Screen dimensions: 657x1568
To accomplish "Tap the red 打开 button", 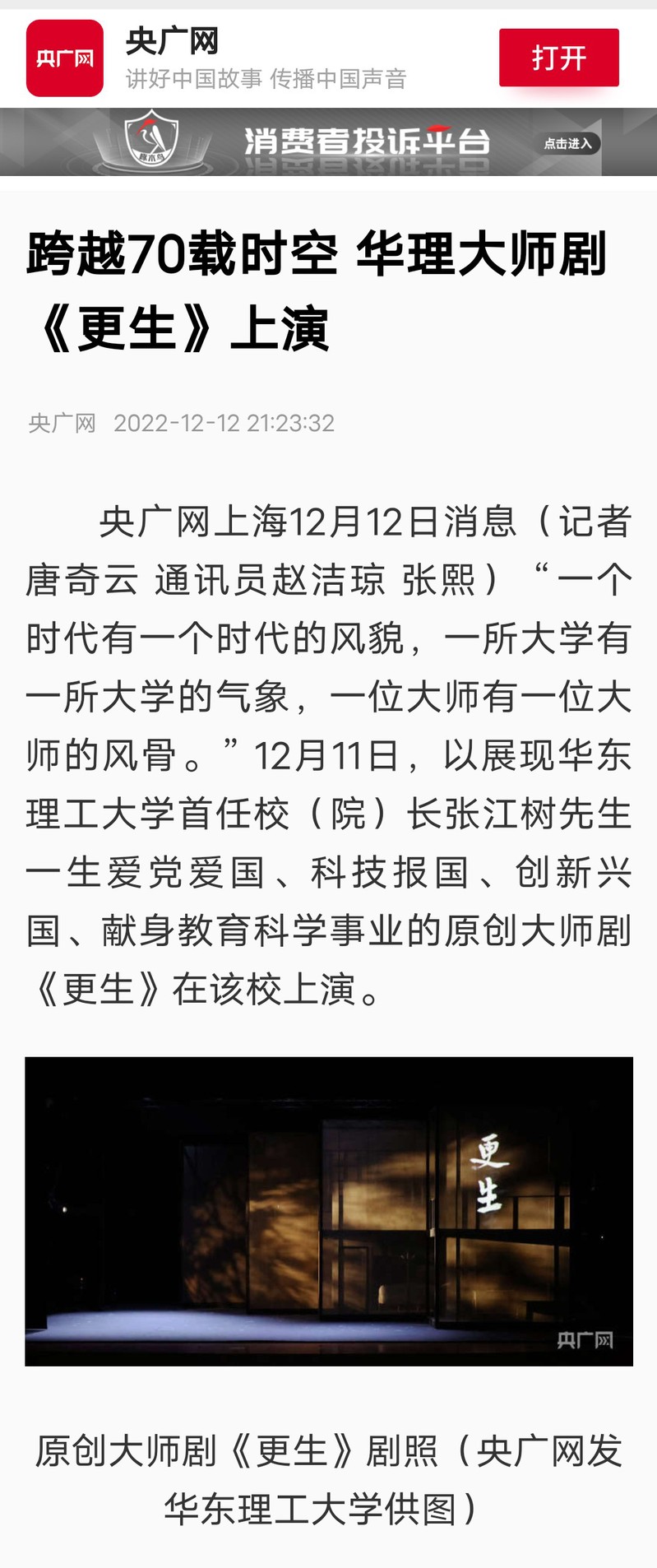I will coord(558,58).
